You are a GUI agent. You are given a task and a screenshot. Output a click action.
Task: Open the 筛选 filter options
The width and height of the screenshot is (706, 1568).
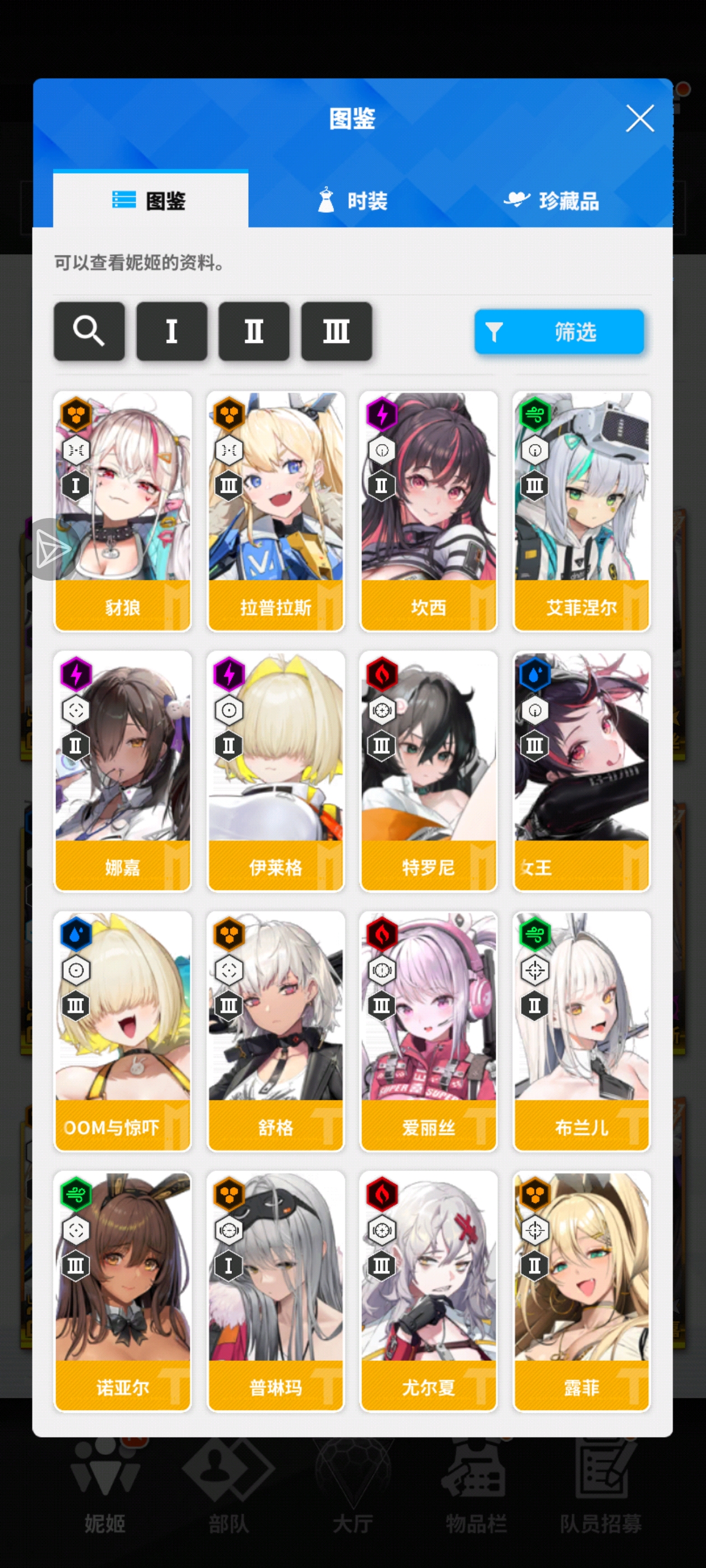559,332
